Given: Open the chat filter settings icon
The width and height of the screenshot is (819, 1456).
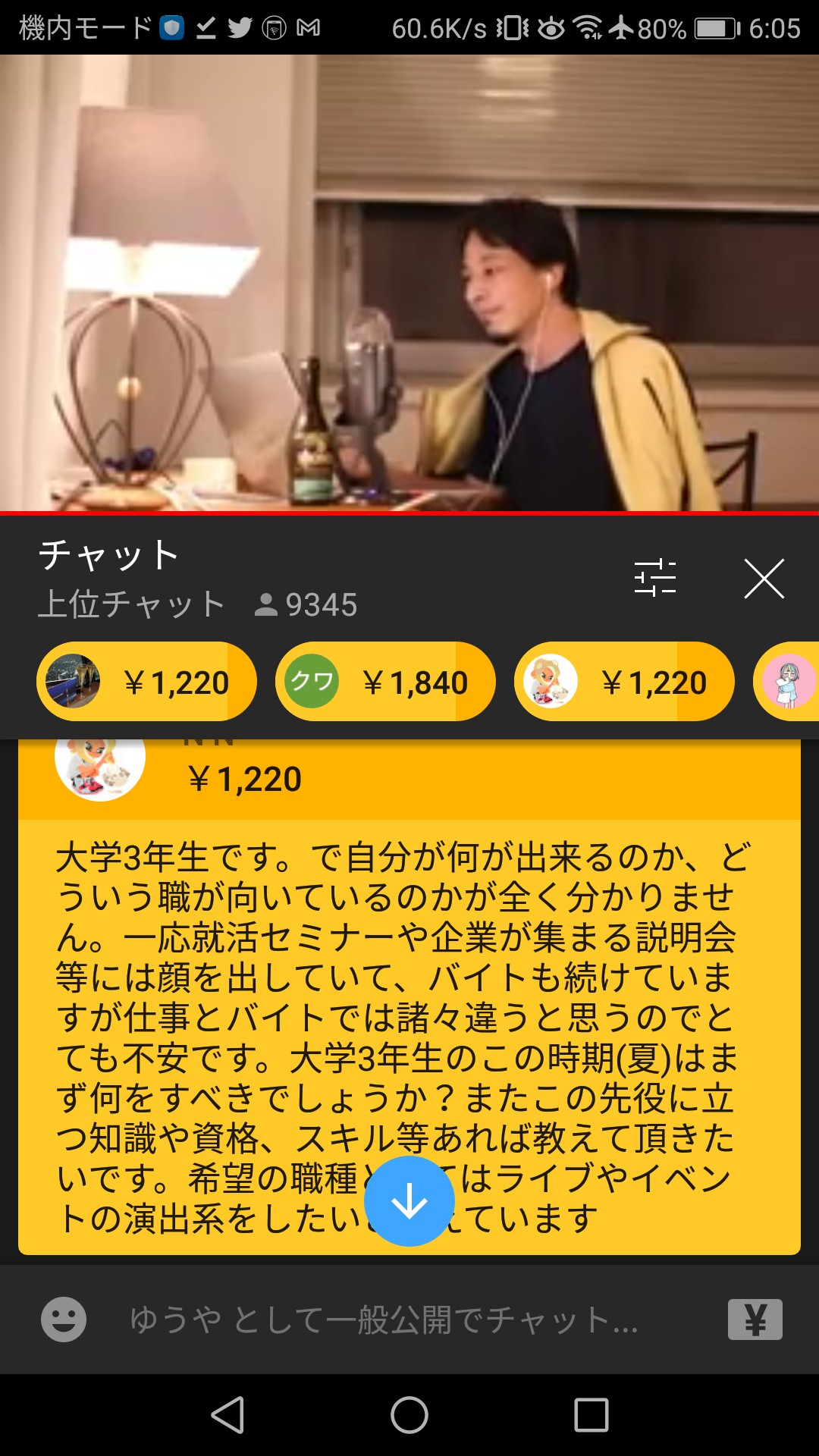Looking at the screenshot, I should coord(655,578).
